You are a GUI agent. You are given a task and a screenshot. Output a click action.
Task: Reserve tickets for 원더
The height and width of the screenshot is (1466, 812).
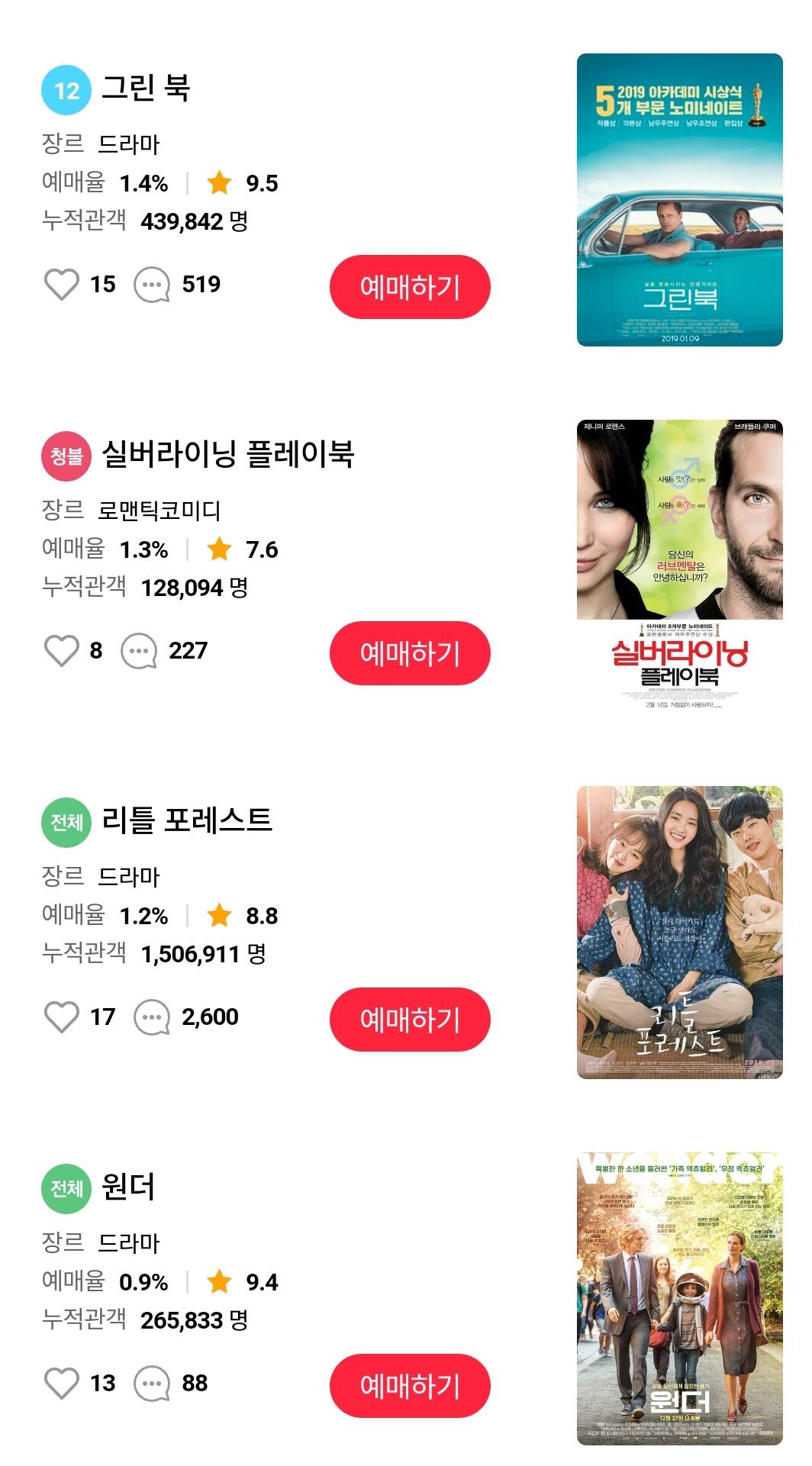tap(410, 1386)
